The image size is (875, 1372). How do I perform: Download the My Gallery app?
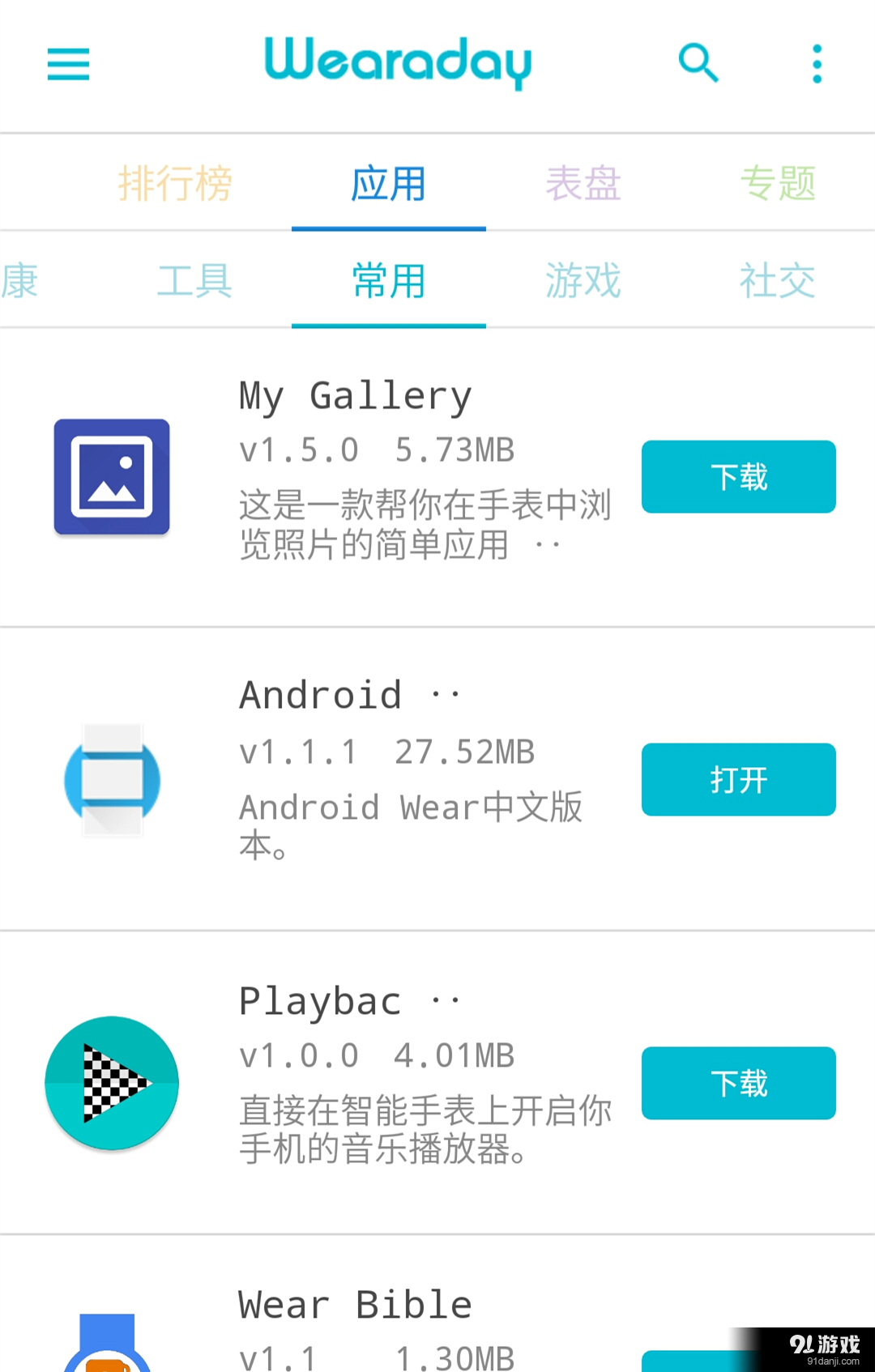(x=738, y=477)
